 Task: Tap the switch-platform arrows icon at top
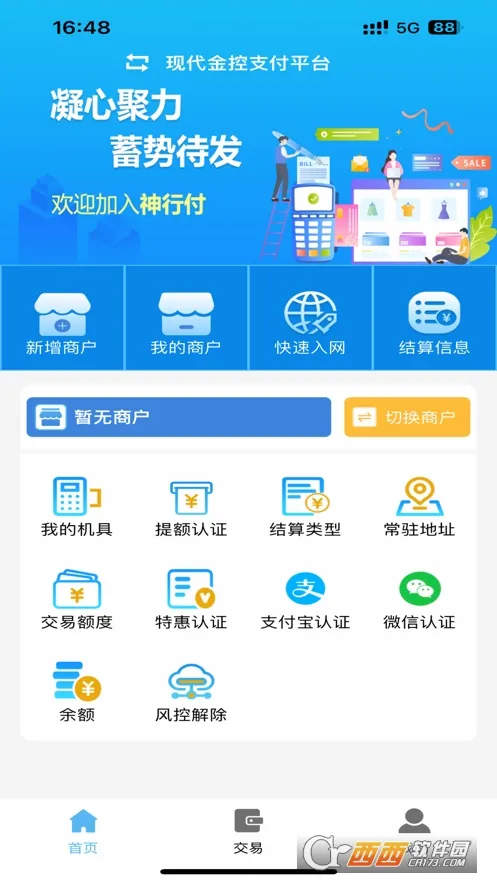(137, 63)
